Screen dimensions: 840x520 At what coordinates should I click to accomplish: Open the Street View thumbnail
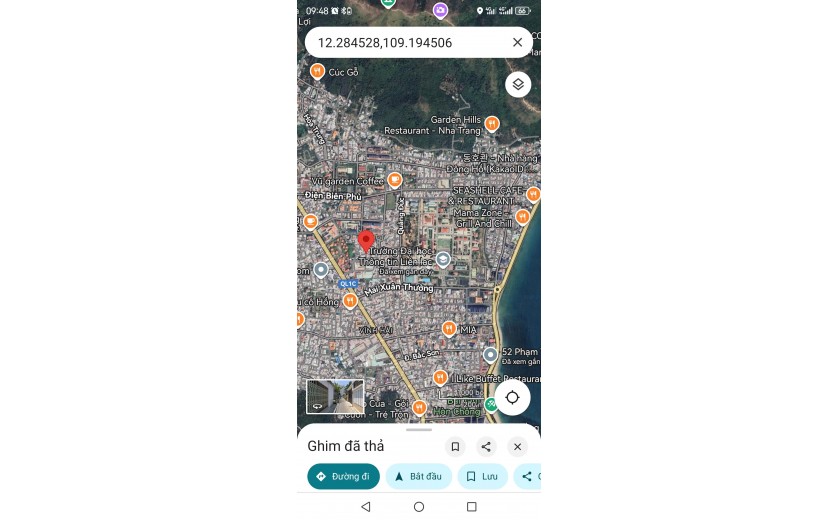point(334,396)
